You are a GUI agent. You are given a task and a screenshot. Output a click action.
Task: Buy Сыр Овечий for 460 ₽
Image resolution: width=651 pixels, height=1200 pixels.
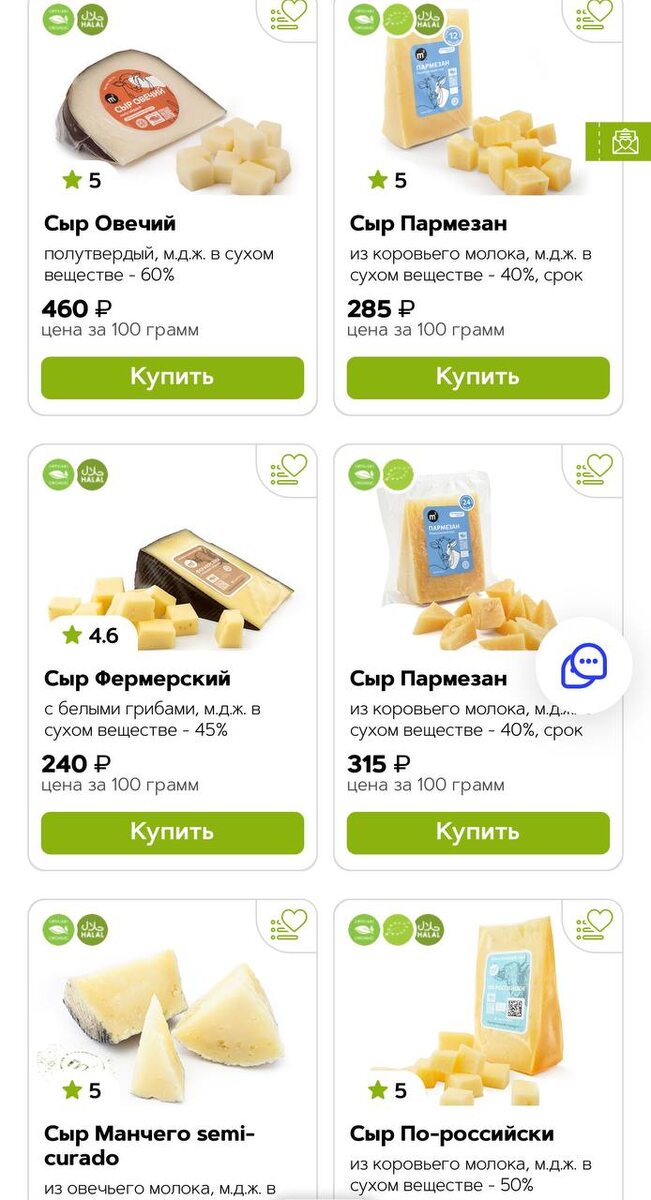172,377
